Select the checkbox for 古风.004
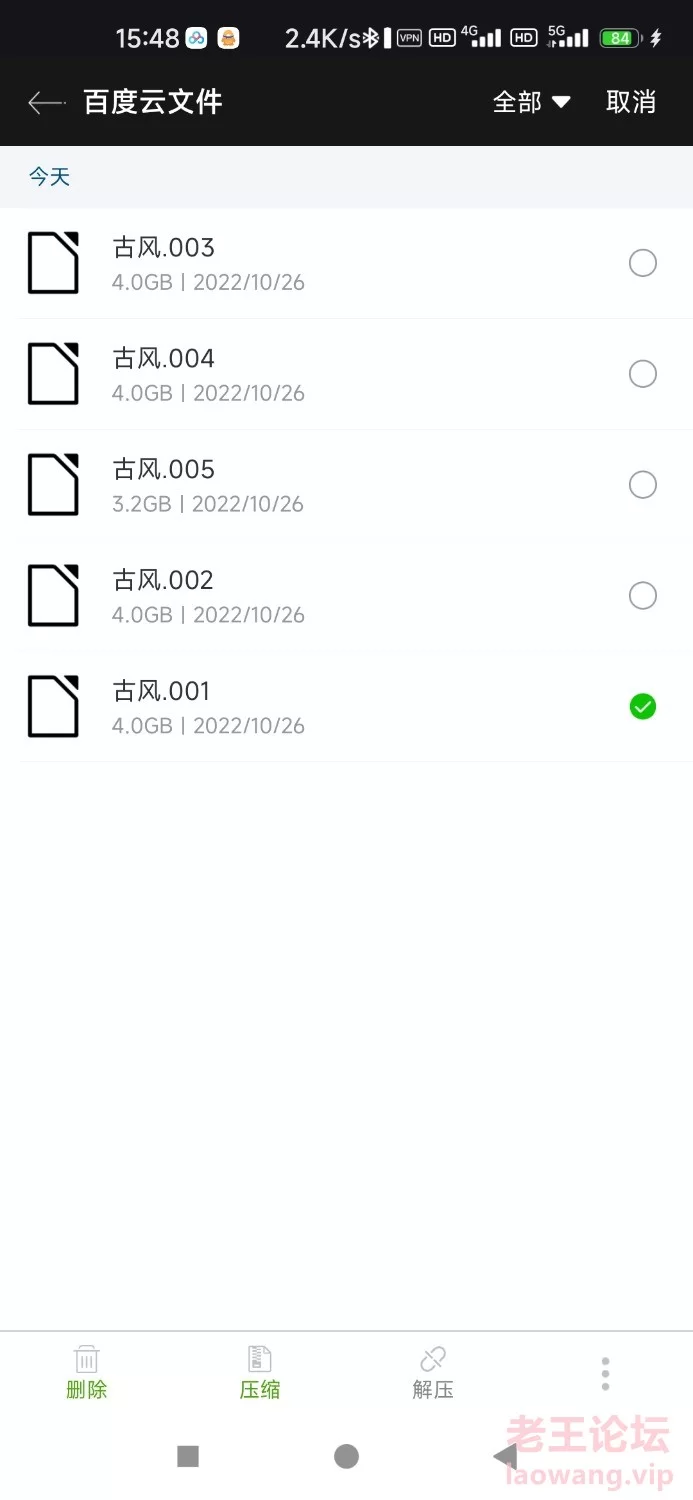This screenshot has width=693, height=1500. pos(642,374)
